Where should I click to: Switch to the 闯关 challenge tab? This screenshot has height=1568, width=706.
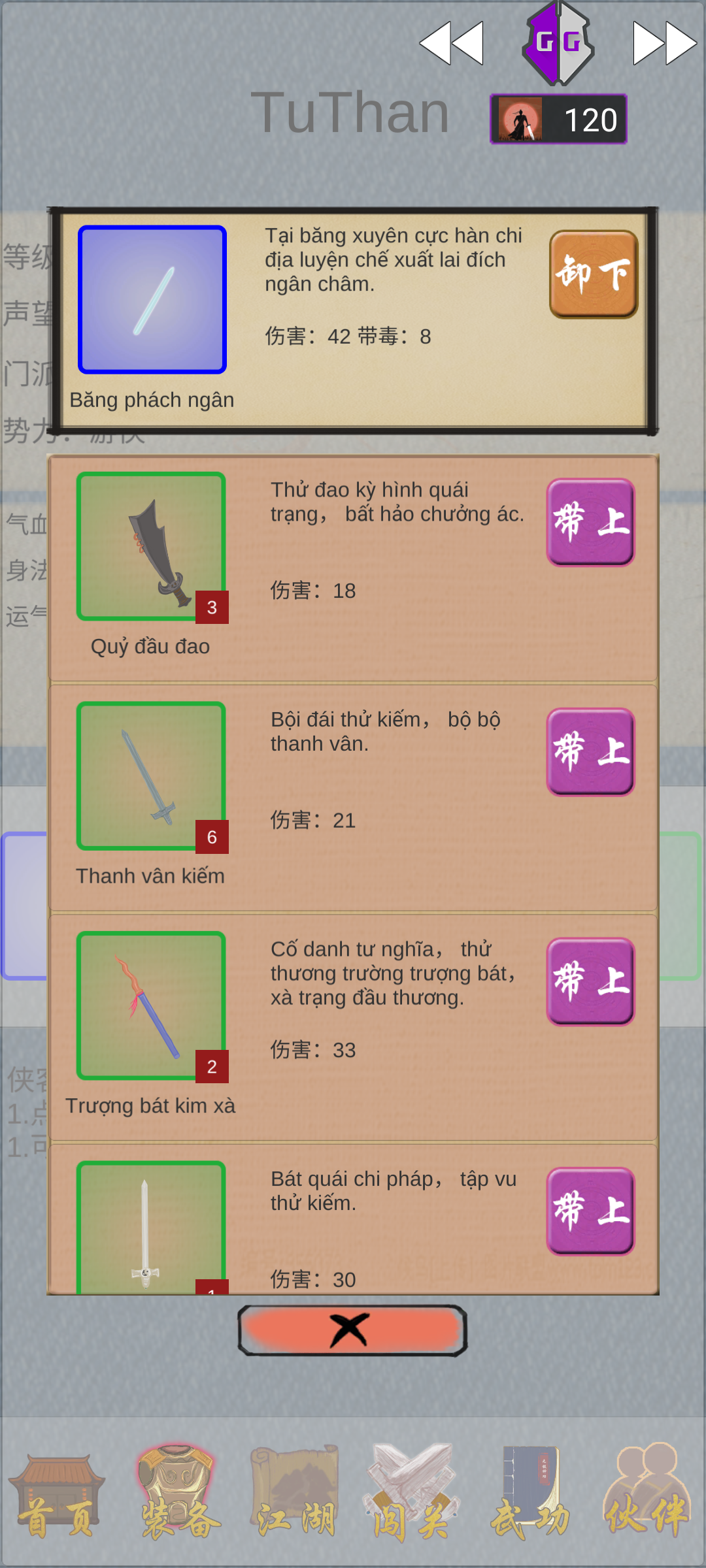[411, 1496]
